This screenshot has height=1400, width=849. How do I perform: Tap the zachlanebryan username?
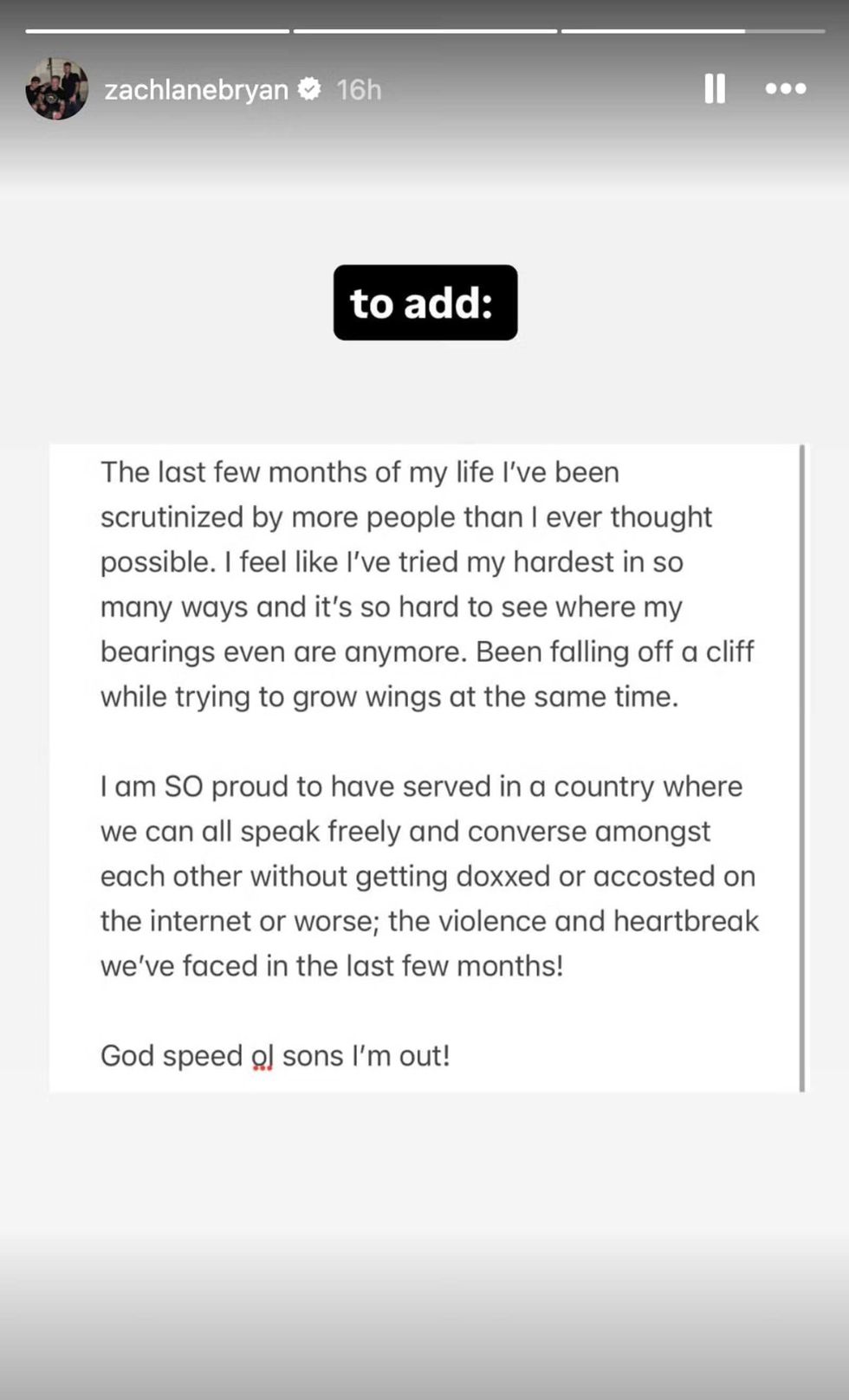tap(196, 89)
